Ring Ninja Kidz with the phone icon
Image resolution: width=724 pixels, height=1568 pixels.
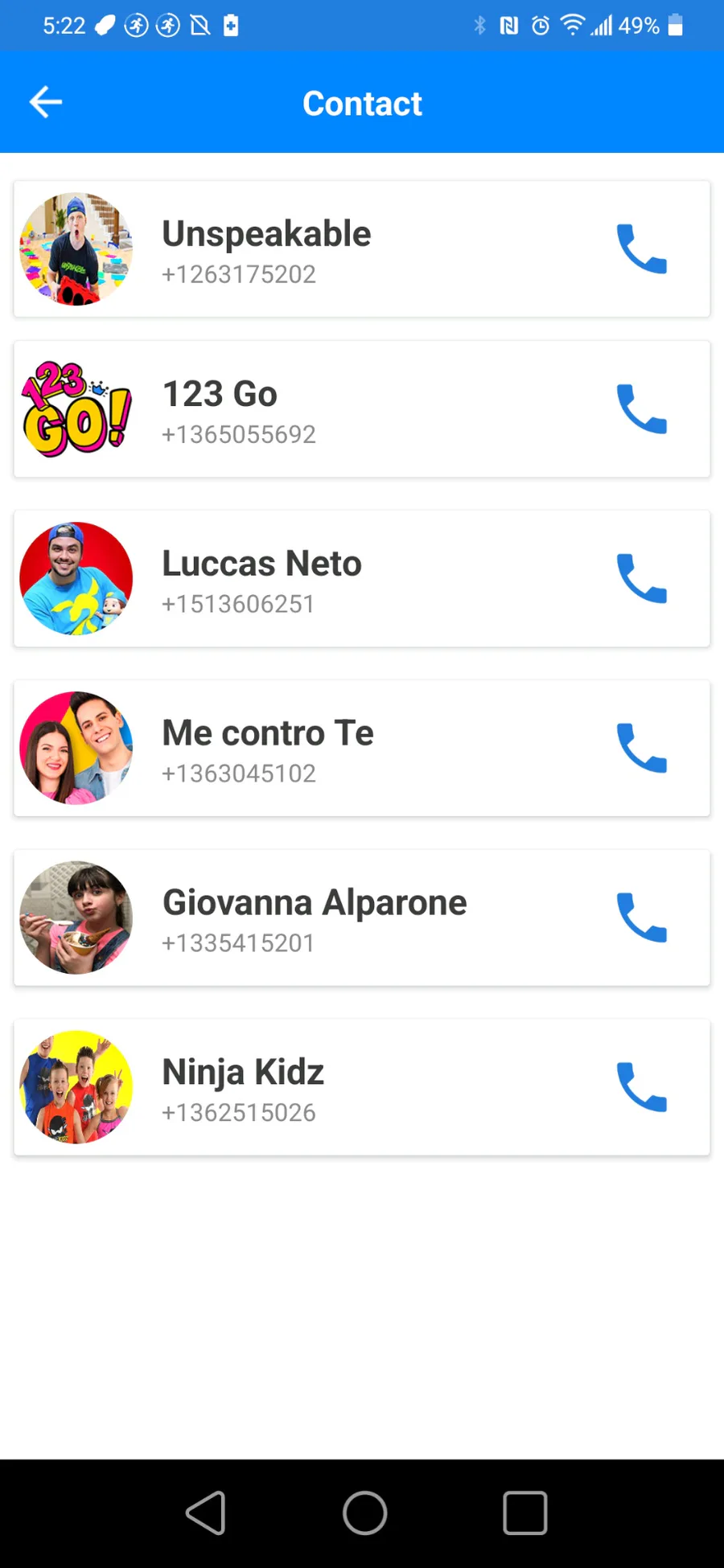(x=641, y=1087)
